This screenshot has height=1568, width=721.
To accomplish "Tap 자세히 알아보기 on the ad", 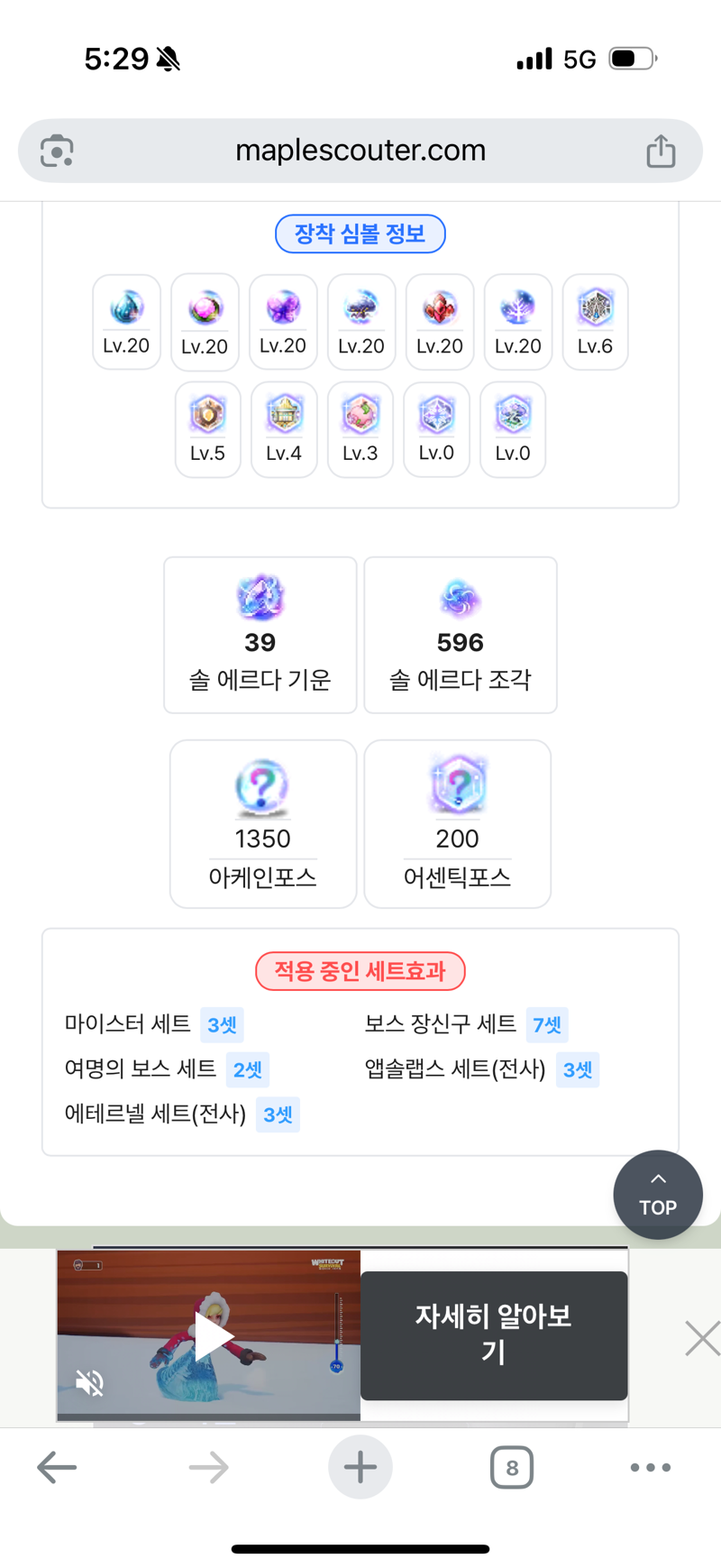I will pos(494,1335).
